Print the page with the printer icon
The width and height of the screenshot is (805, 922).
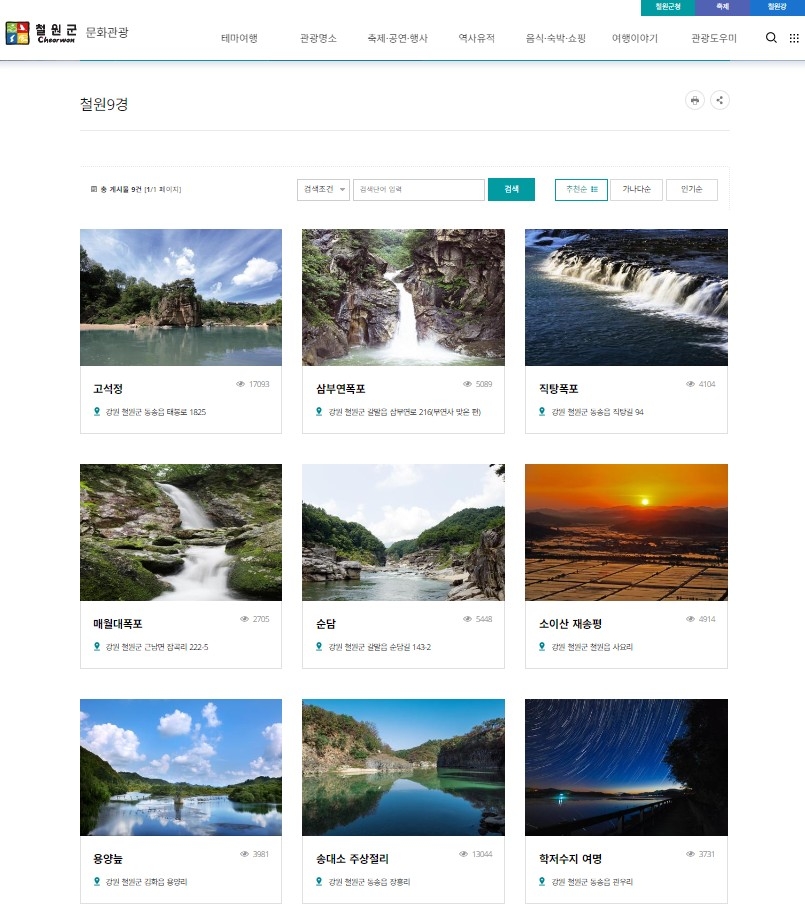point(694,100)
